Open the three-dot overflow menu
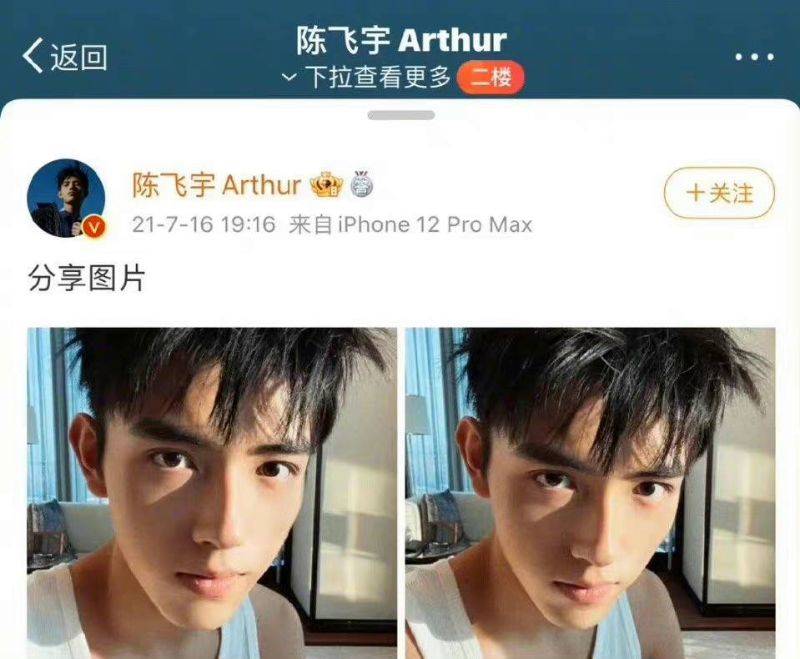Screen dimensions: 800x659 (754, 57)
